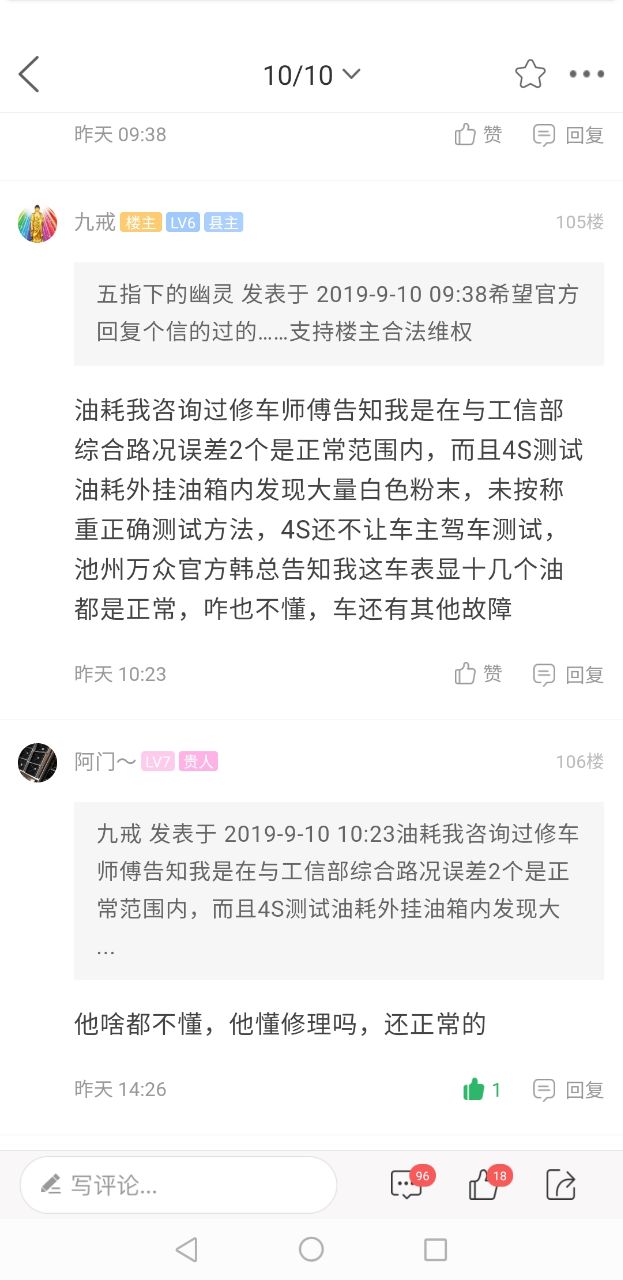Like 九戒's comment on floor 105
623x1280 pixels.
click(x=477, y=674)
